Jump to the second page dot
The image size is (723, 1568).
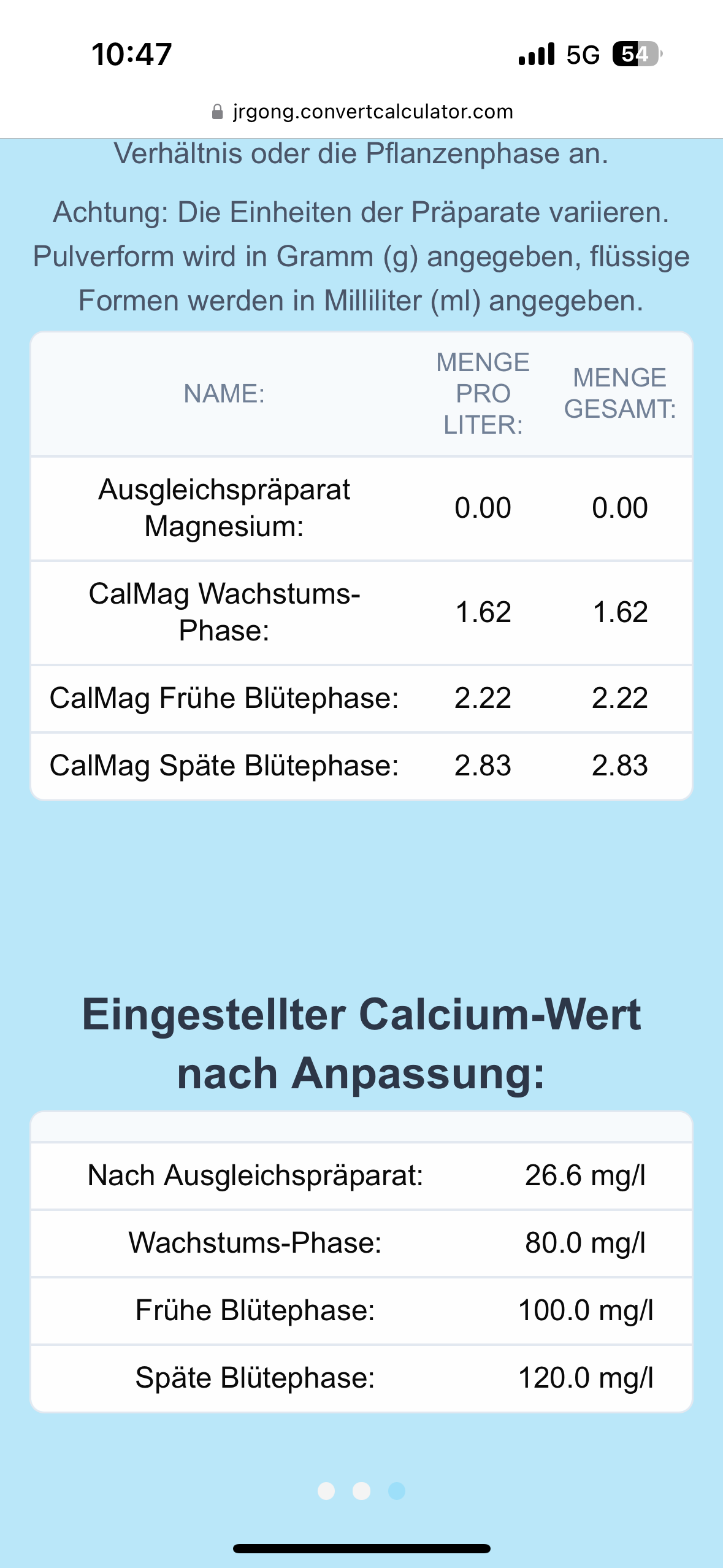(362, 1491)
